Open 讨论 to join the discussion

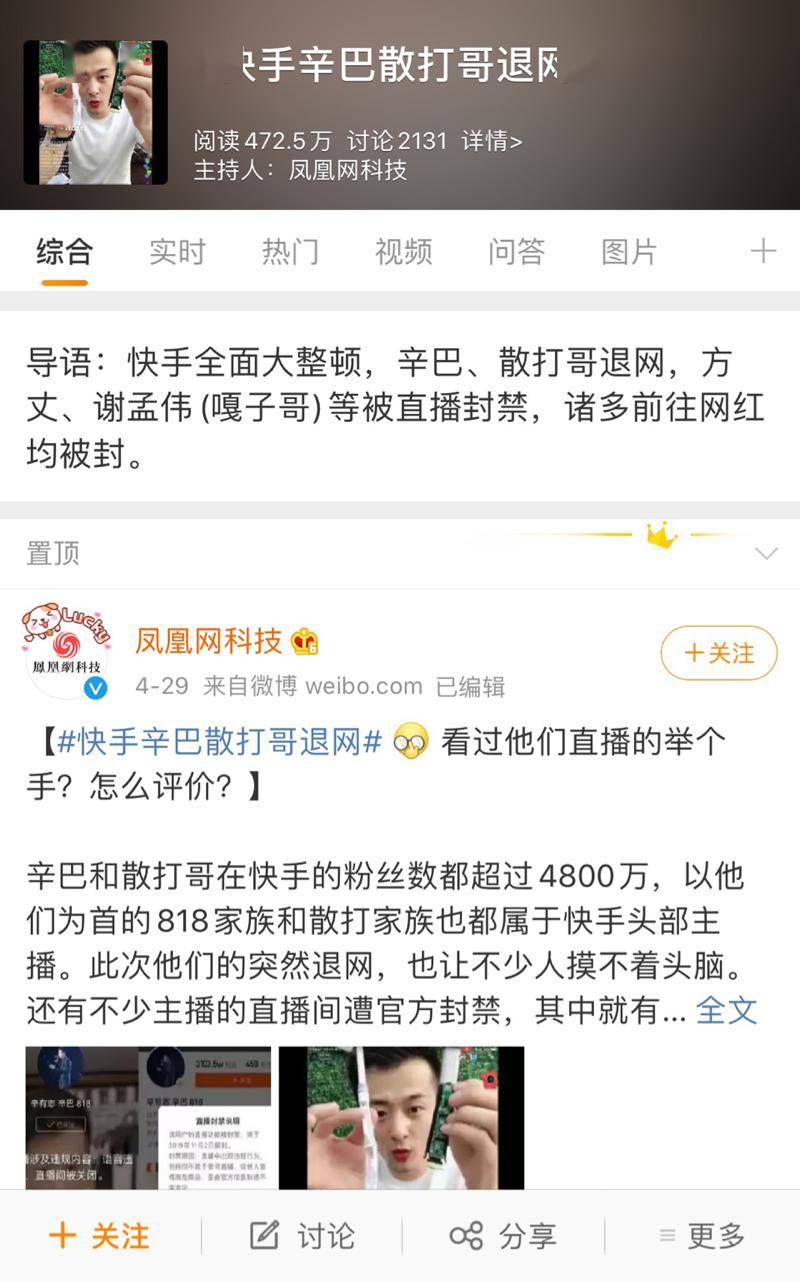click(x=302, y=1236)
